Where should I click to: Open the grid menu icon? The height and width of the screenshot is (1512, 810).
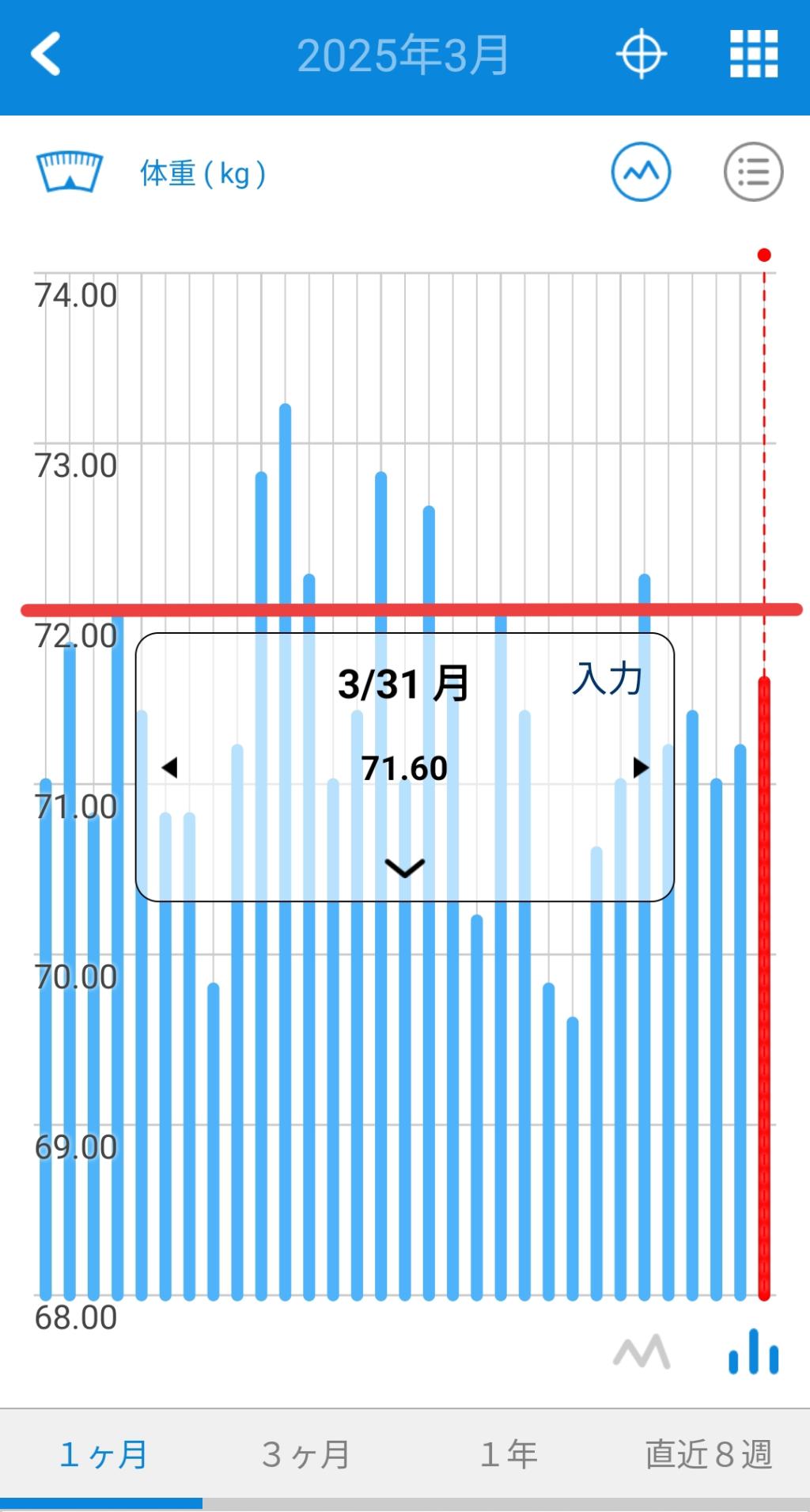[x=753, y=54]
